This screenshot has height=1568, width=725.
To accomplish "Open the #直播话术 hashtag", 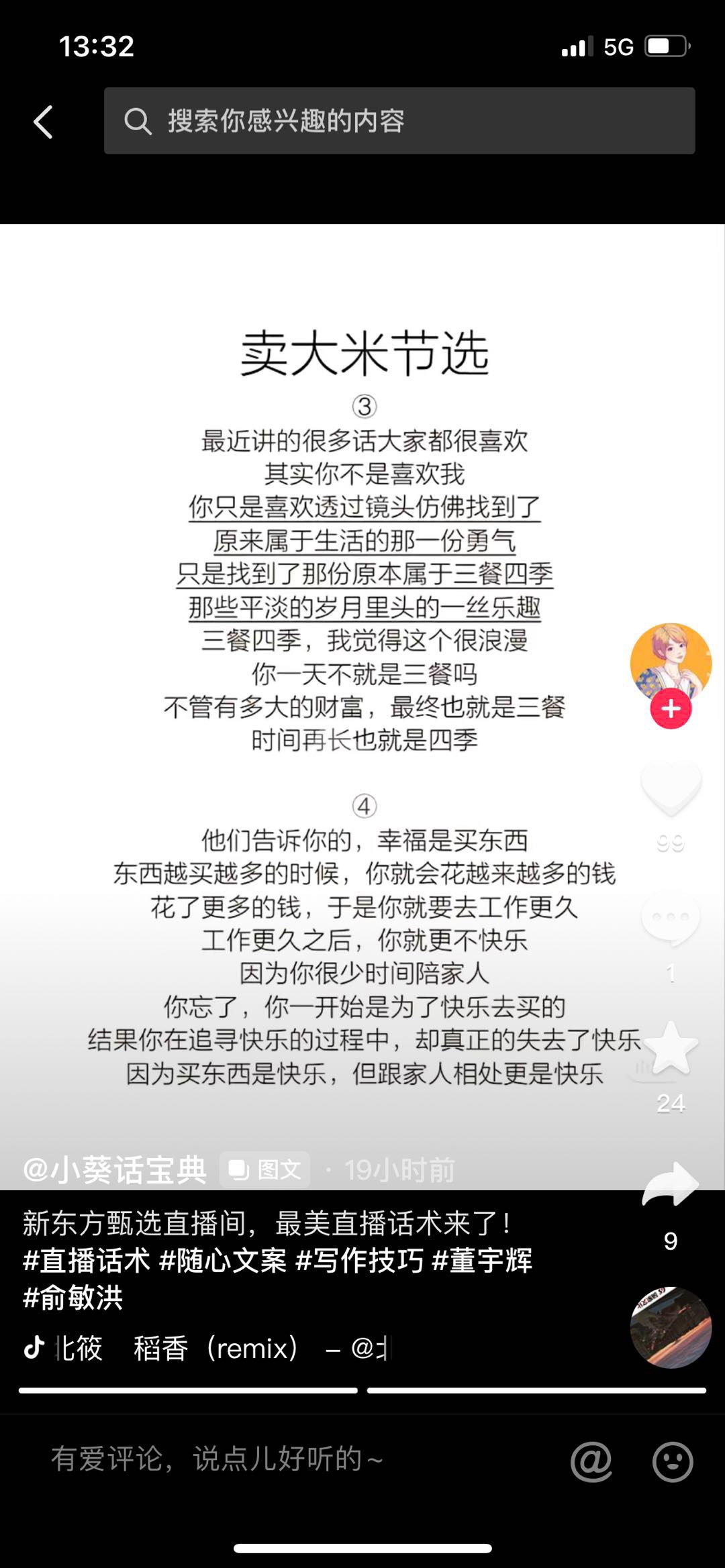I will (87, 1261).
